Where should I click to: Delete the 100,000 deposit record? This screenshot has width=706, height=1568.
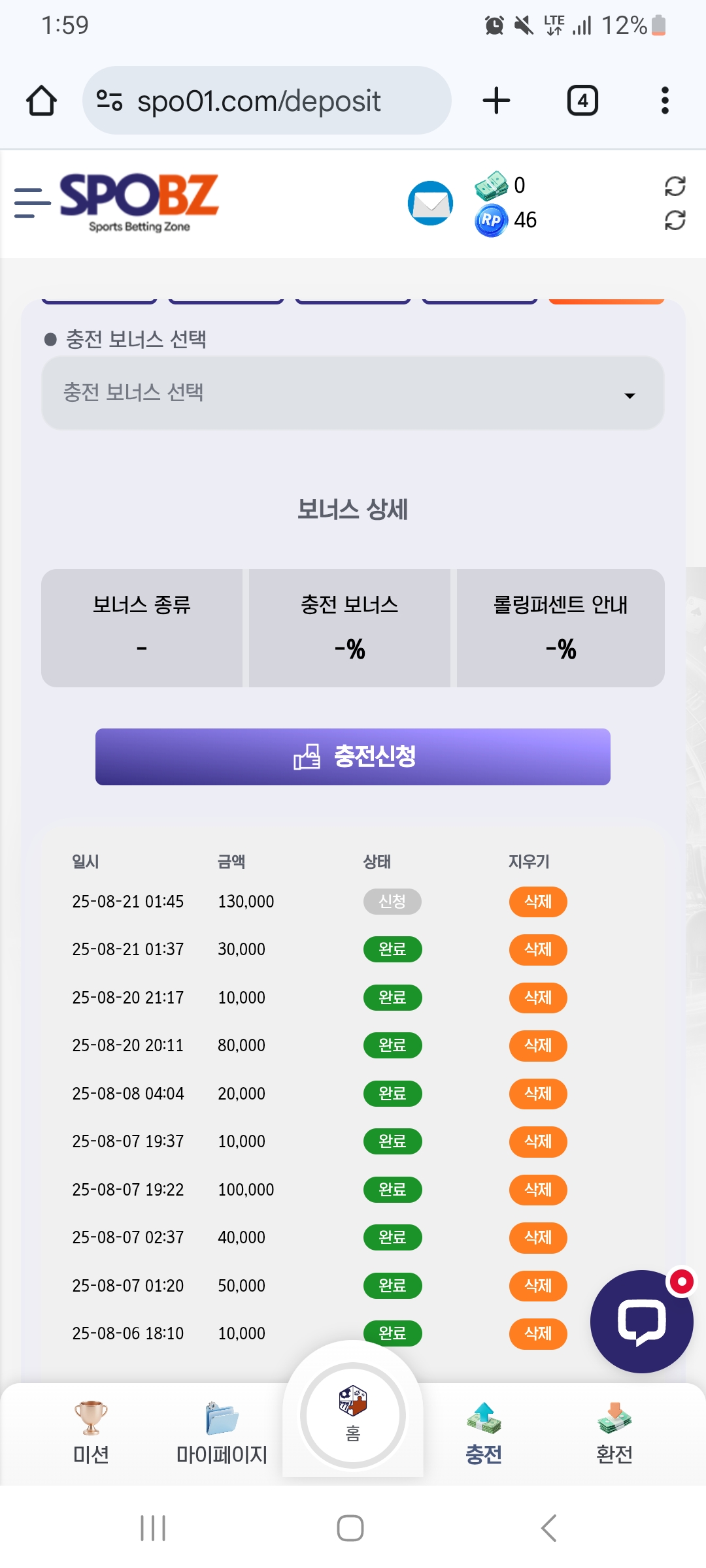coord(538,1190)
